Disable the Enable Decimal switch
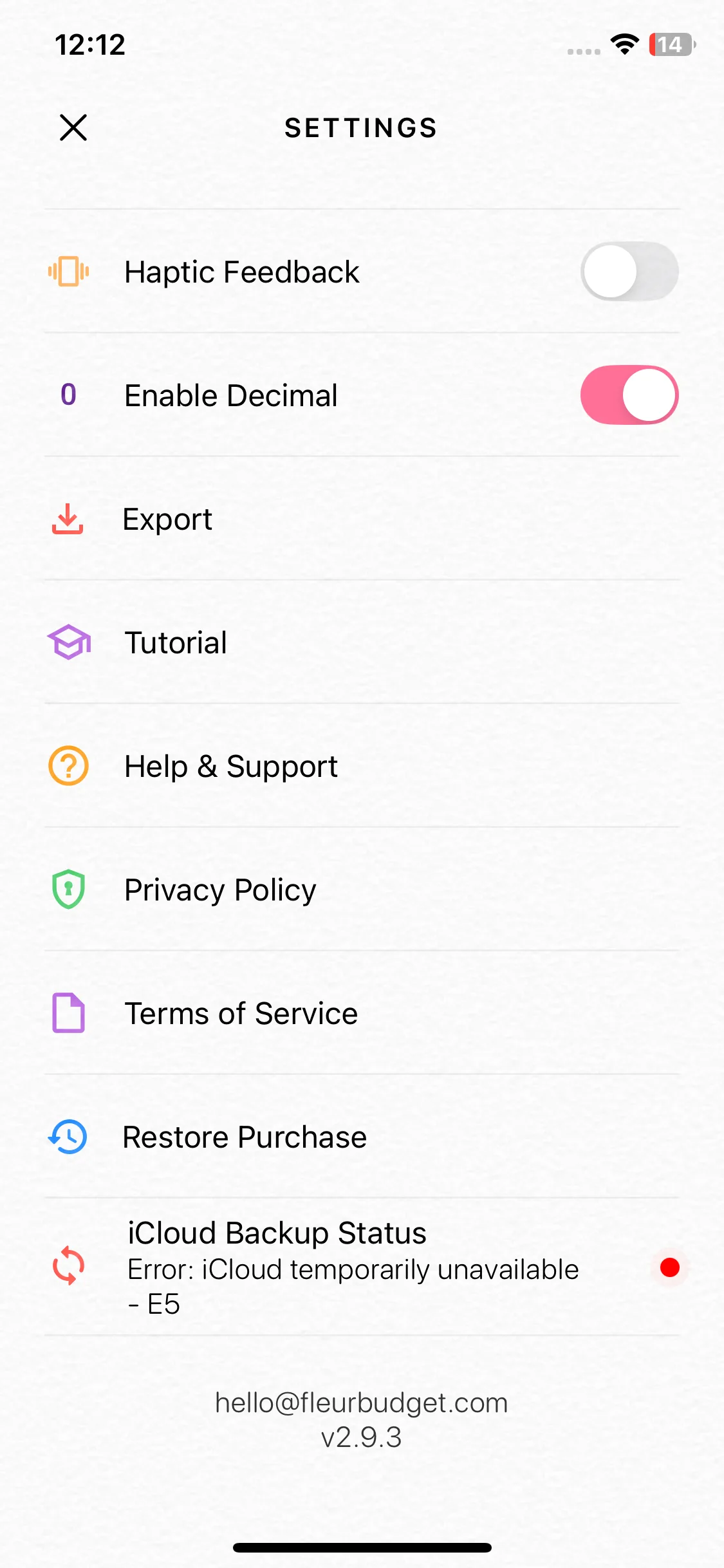This screenshot has width=724, height=1568. (x=629, y=395)
